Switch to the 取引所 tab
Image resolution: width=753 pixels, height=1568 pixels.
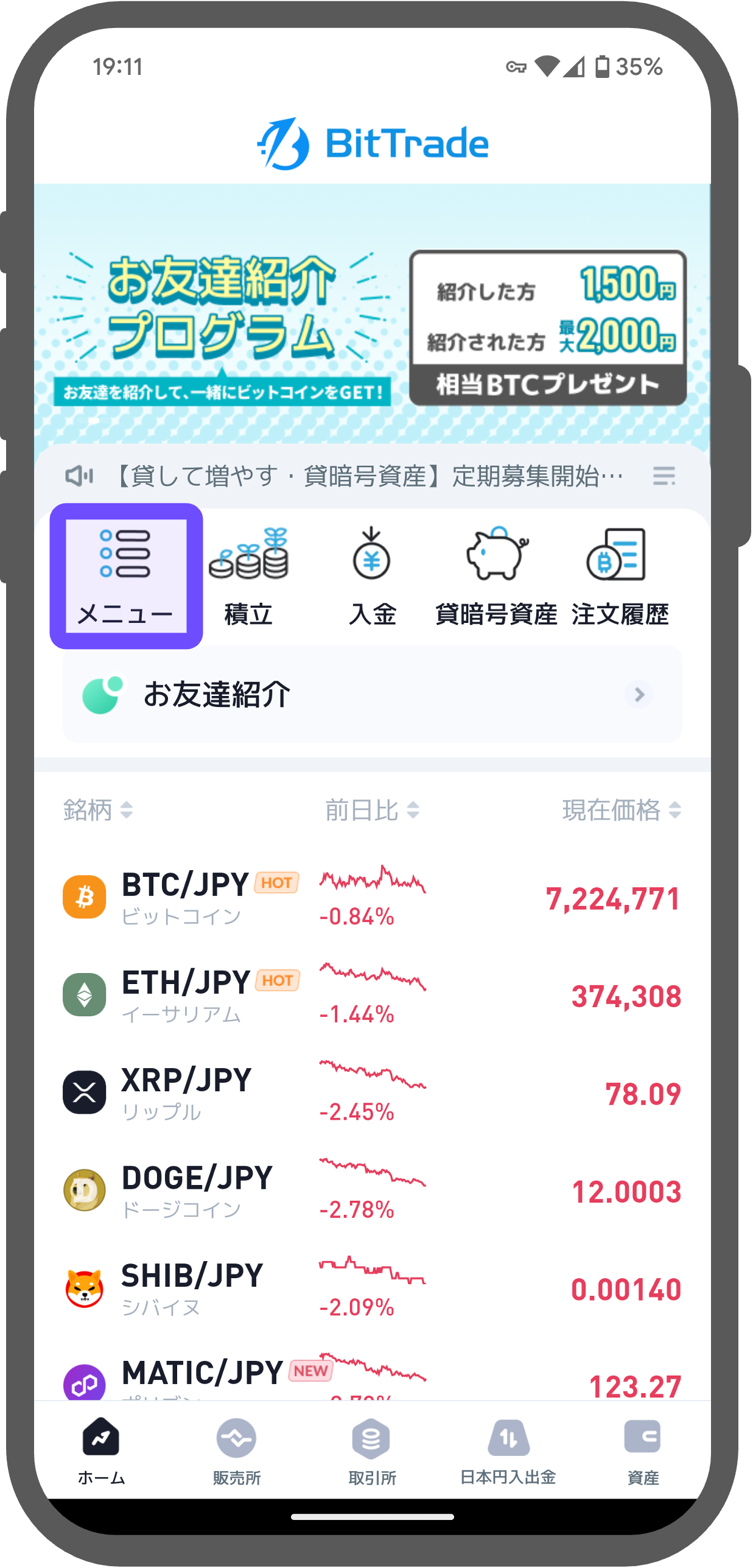click(372, 1450)
